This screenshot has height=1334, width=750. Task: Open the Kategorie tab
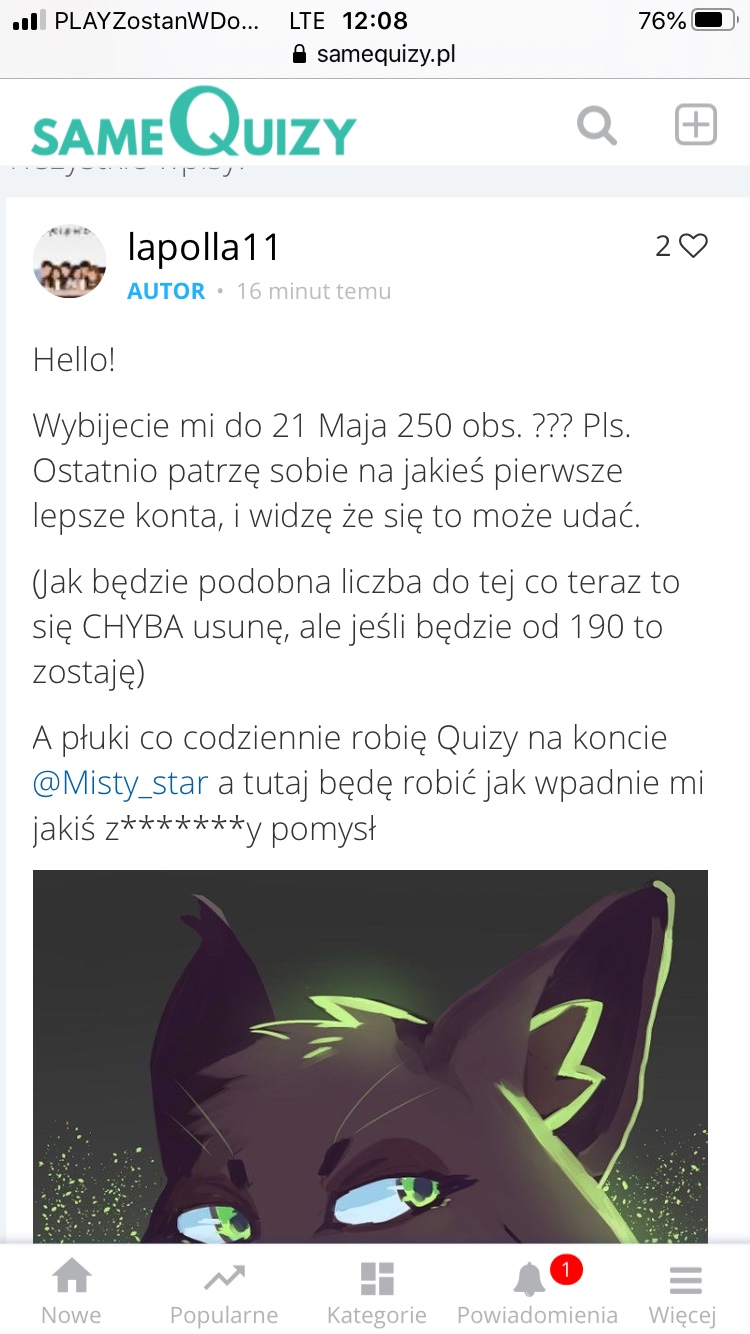coord(377,1292)
